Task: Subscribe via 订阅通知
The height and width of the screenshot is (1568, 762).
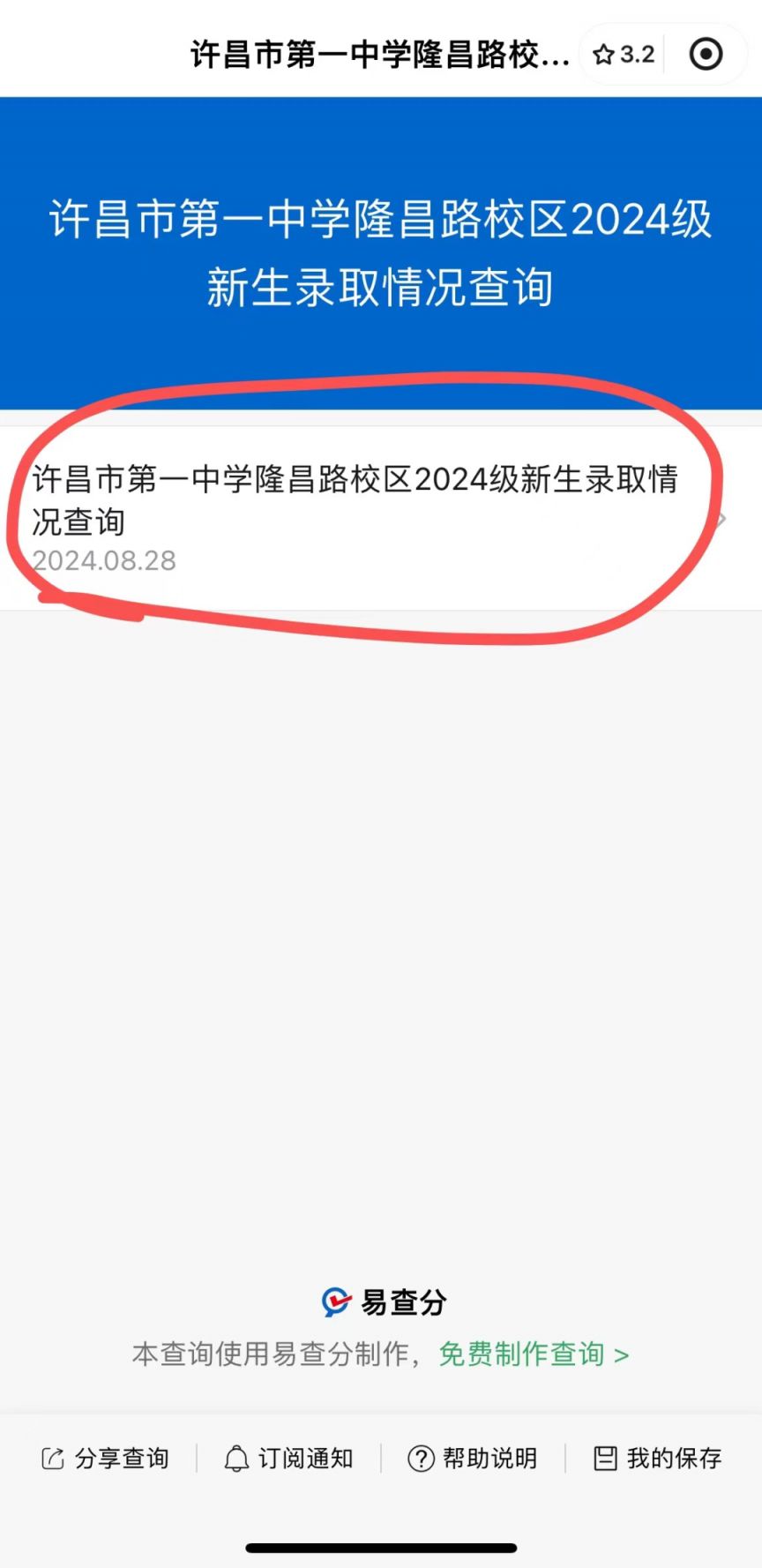Action: tap(289, 1459)
